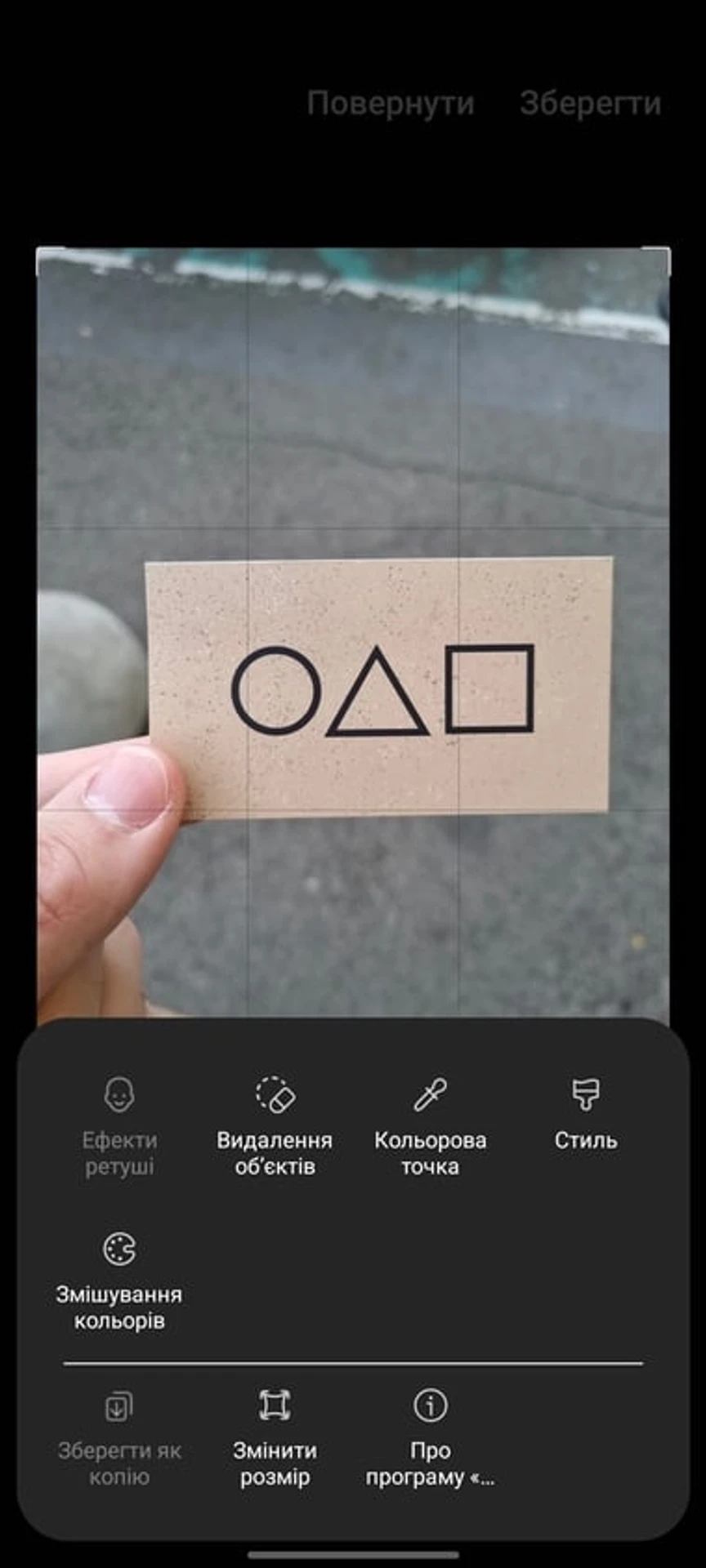Open the Стиль effects
Screen dimensions: 706x1568
coord(585,1114)
